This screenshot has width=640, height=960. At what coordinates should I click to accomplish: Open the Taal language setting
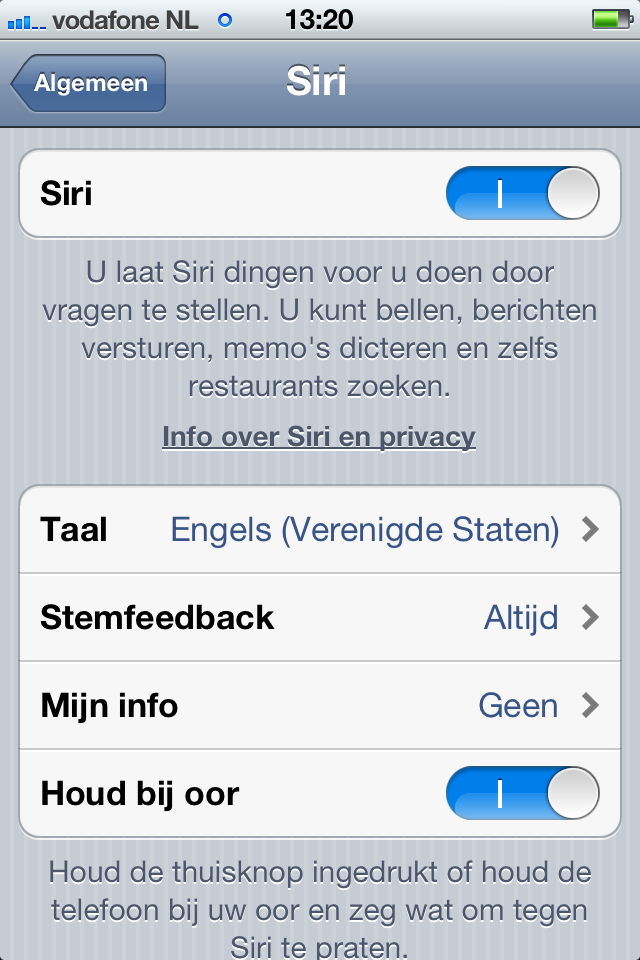pos(320,529)
